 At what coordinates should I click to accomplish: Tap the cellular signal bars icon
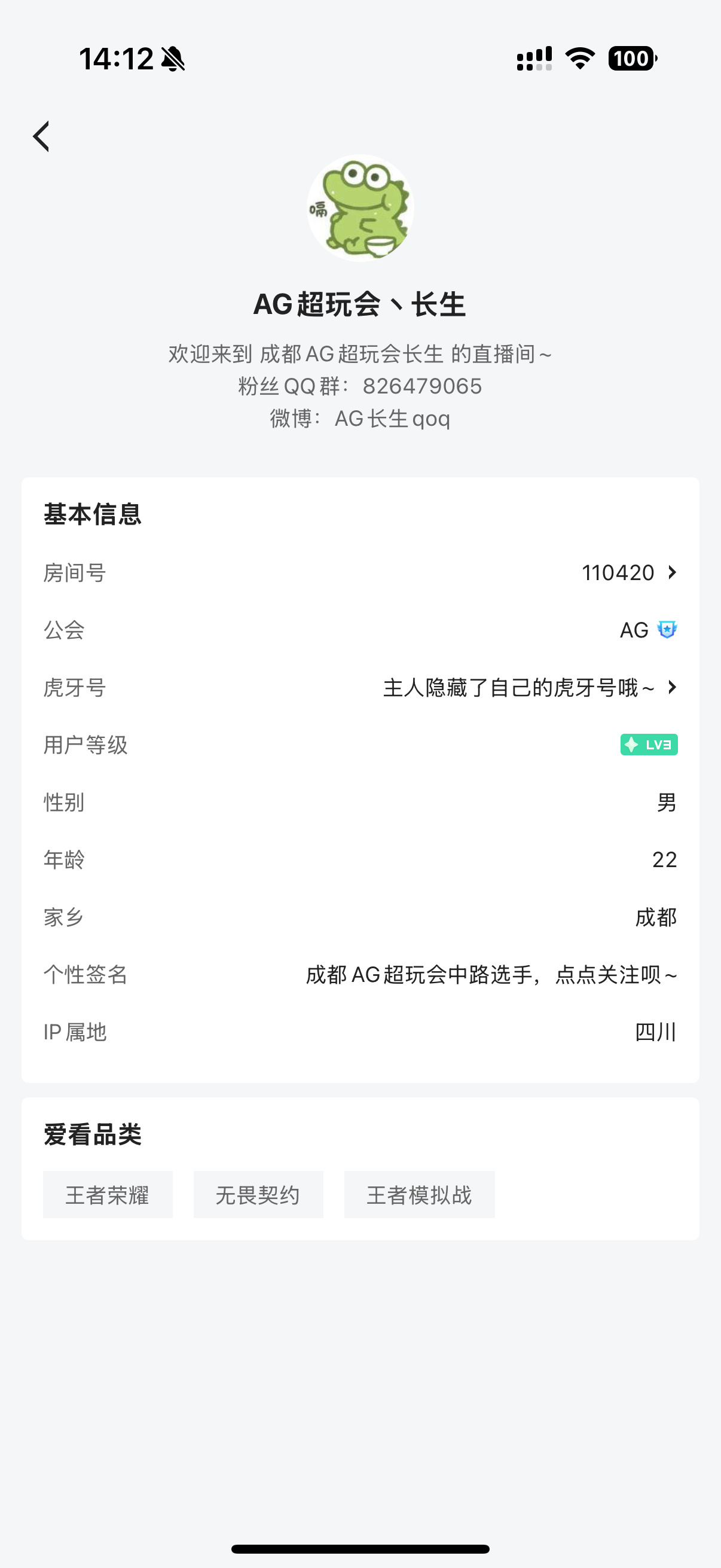click(534, 58)
